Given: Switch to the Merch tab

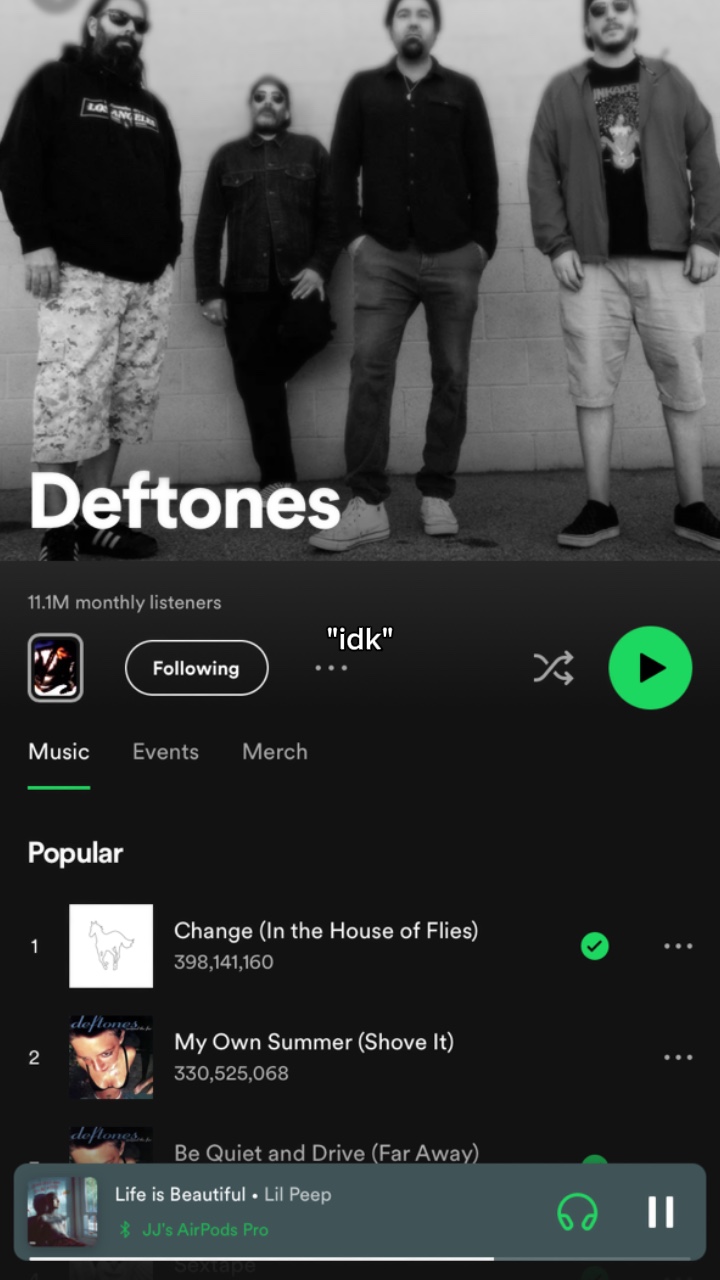Looking at the screenshot, I should (275, 752).
